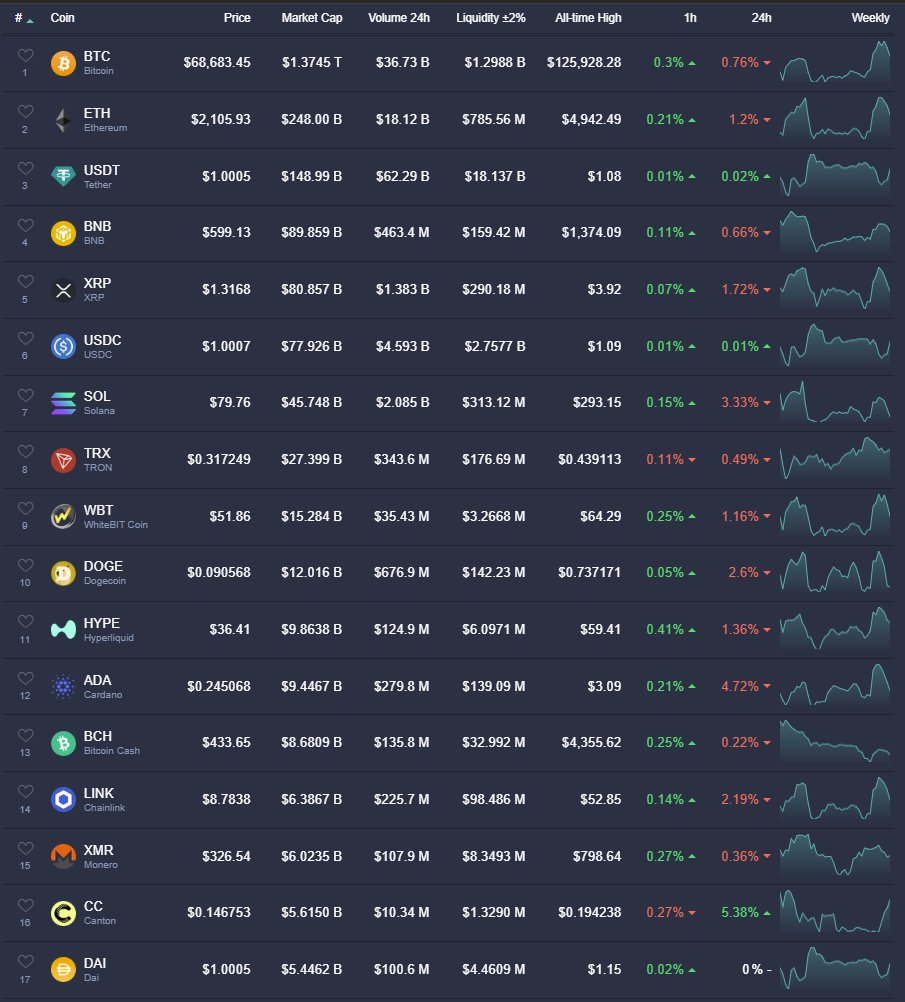The width and height of the screenshot is (905, 1002).
Task: Favorite Bitcoin with the heart icon
Action: [25, 56]
